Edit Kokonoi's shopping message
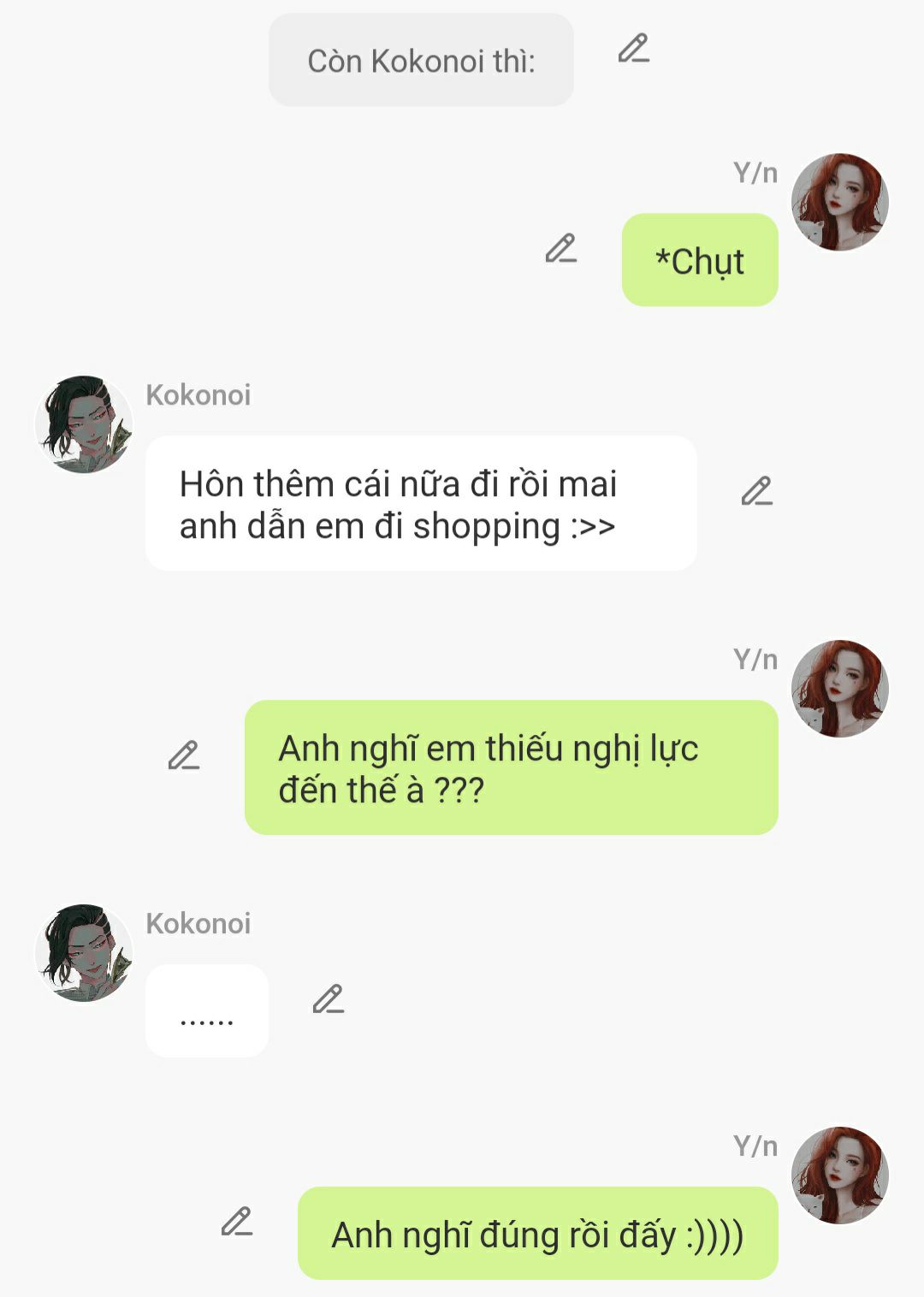The height and width of the screenshot is (1297, 924). point(756,491)
